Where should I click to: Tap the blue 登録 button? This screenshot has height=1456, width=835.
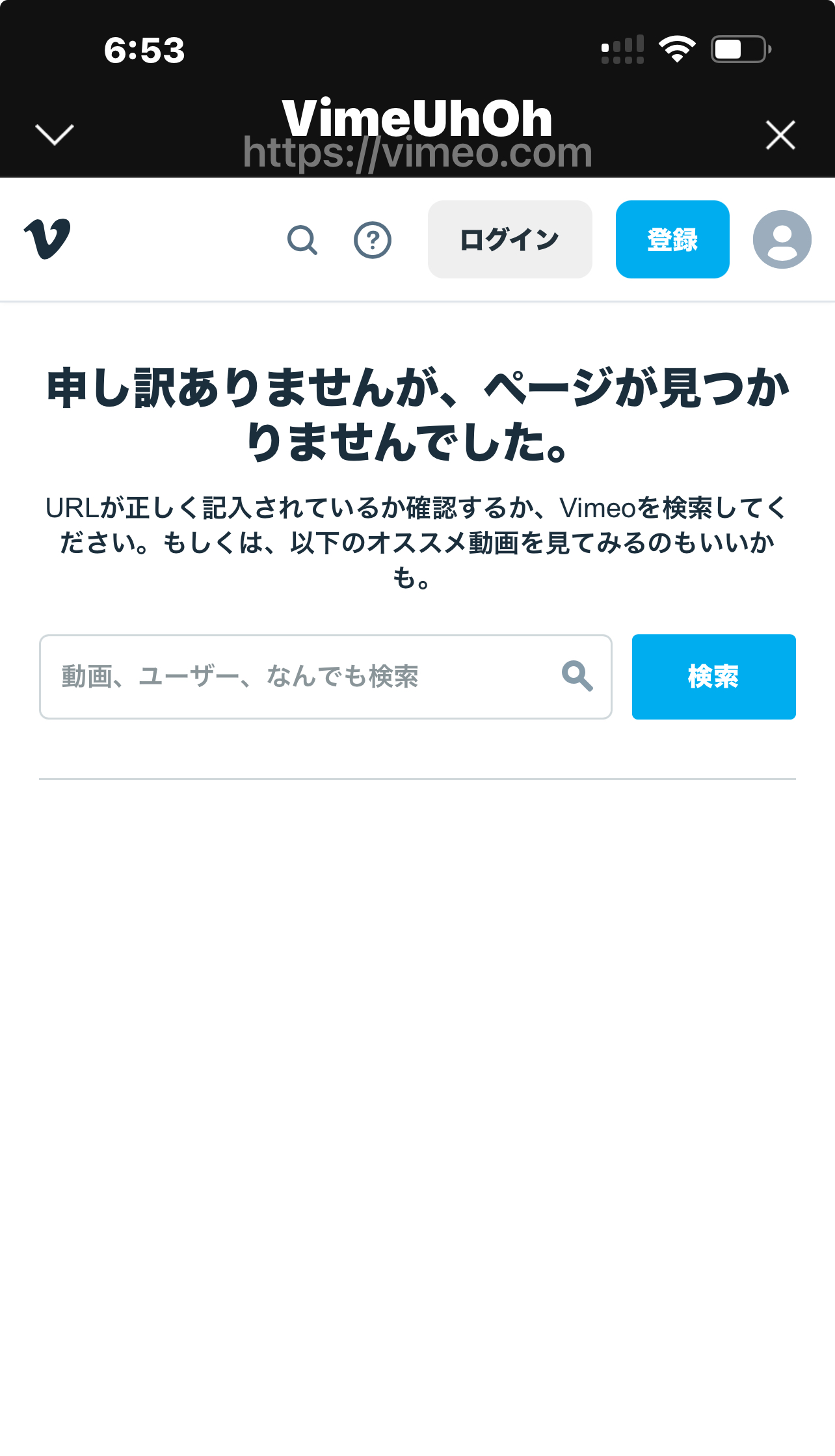tap(672, 239)
